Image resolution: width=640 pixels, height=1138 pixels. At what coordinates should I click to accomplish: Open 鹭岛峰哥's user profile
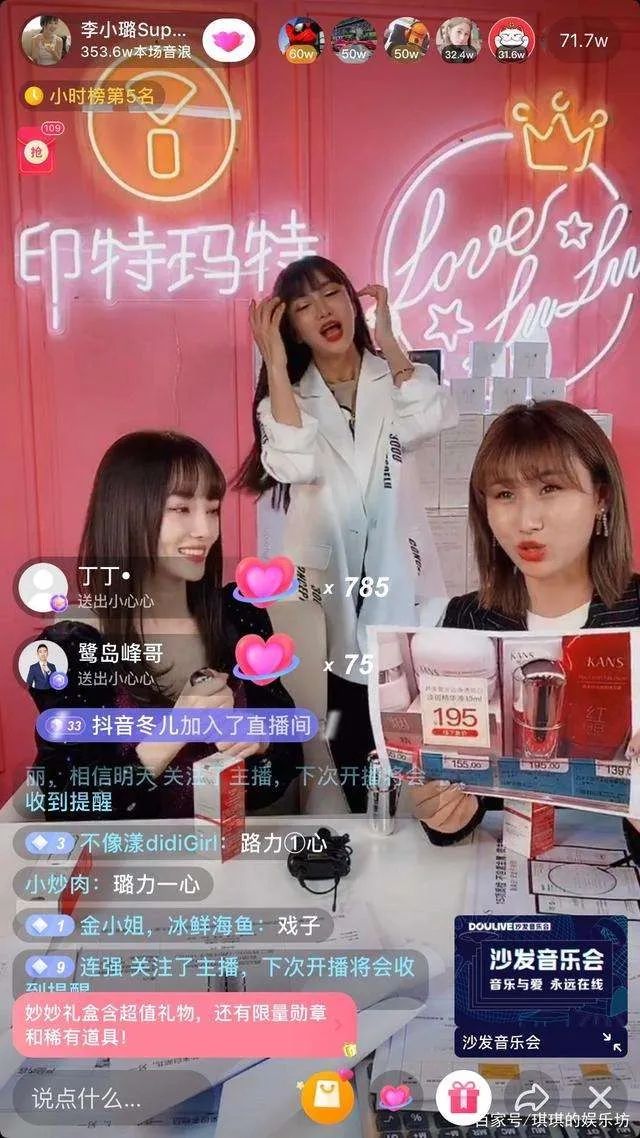43,664
